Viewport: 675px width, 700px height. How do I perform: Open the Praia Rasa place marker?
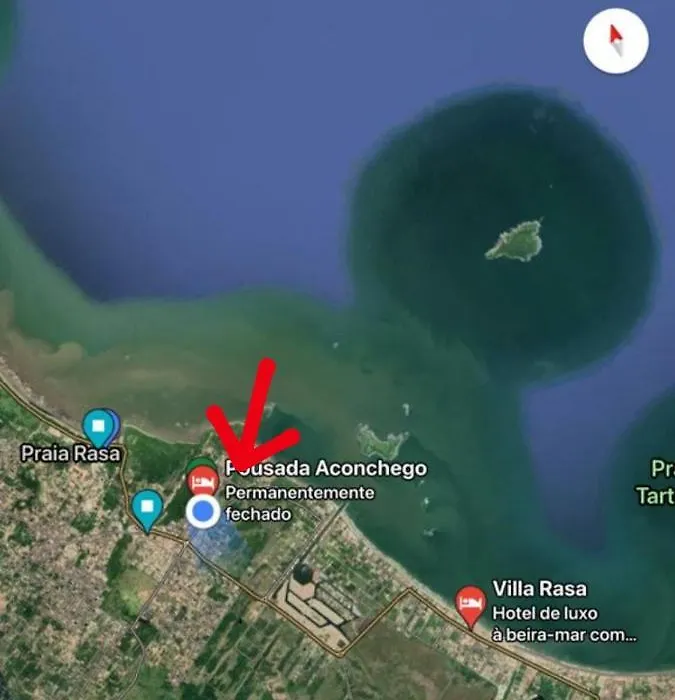(98, 428)
